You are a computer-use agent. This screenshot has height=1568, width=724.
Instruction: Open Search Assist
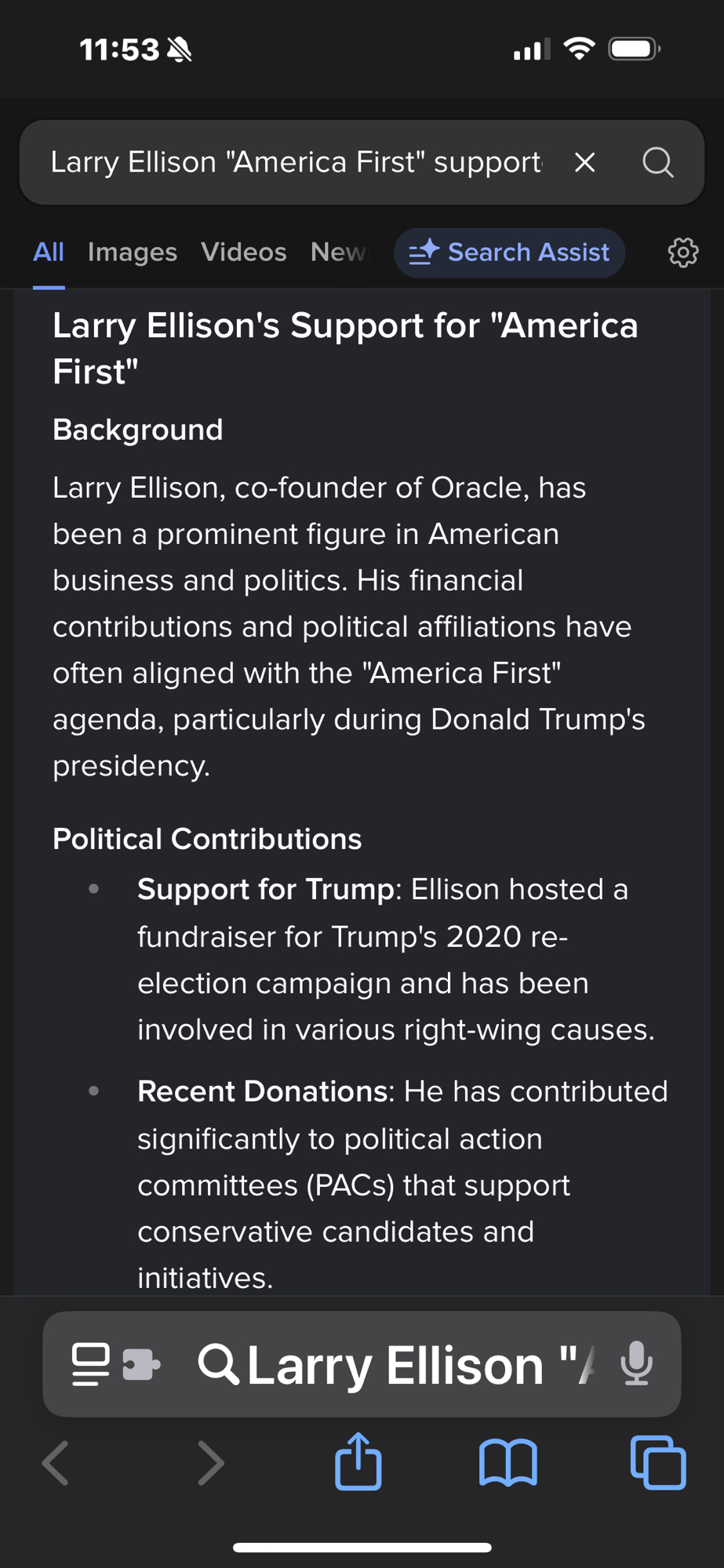point(509,252)
